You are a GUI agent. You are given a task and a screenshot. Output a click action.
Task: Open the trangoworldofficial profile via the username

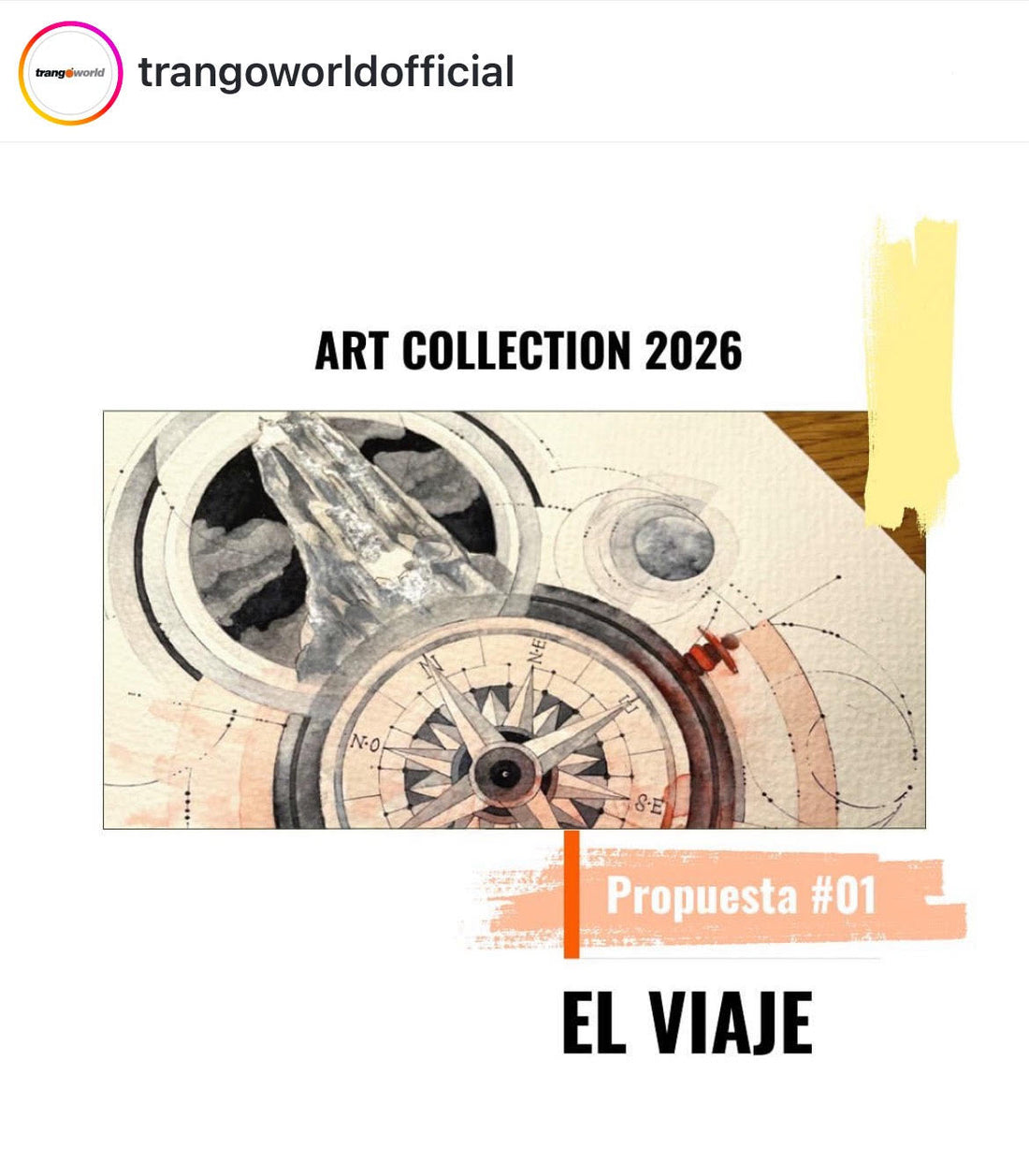[x=326, y=73]
